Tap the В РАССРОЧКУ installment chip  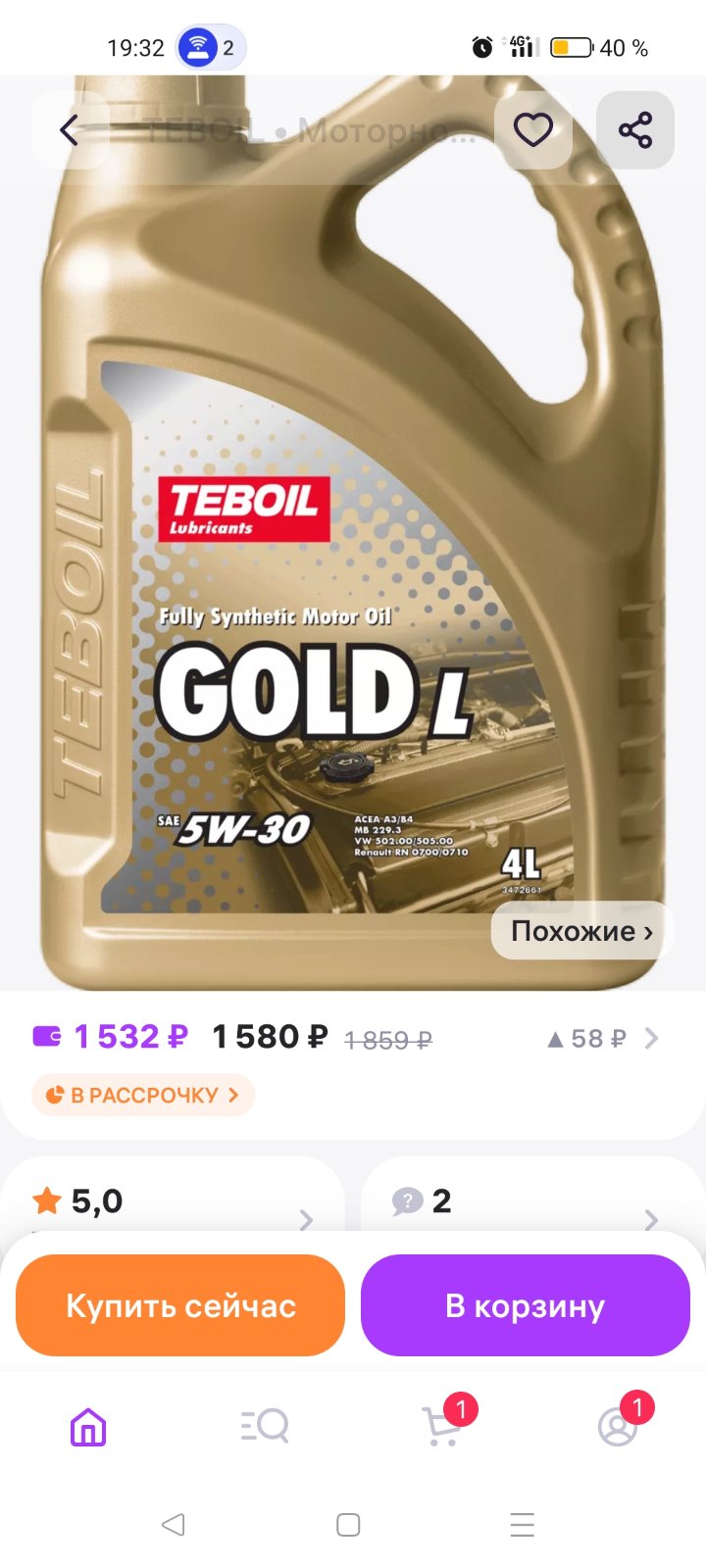point(143,1095)
